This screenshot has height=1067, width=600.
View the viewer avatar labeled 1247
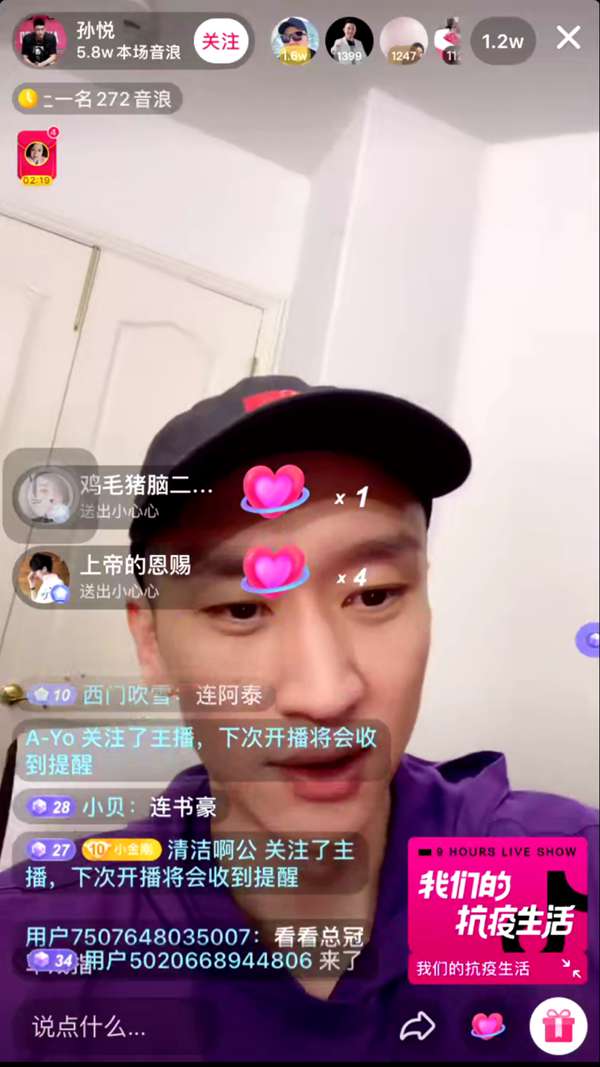click(403, 41)
